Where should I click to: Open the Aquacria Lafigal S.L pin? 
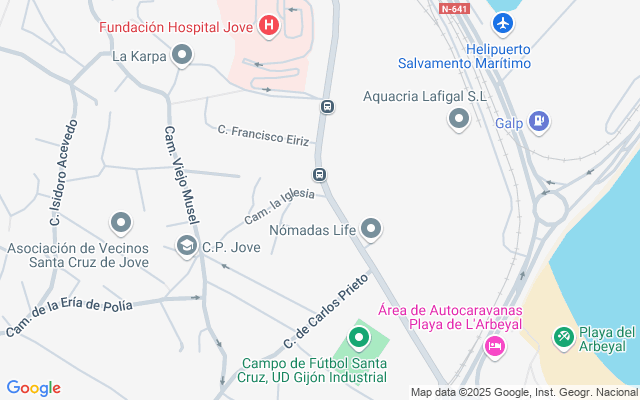(459, 120)
